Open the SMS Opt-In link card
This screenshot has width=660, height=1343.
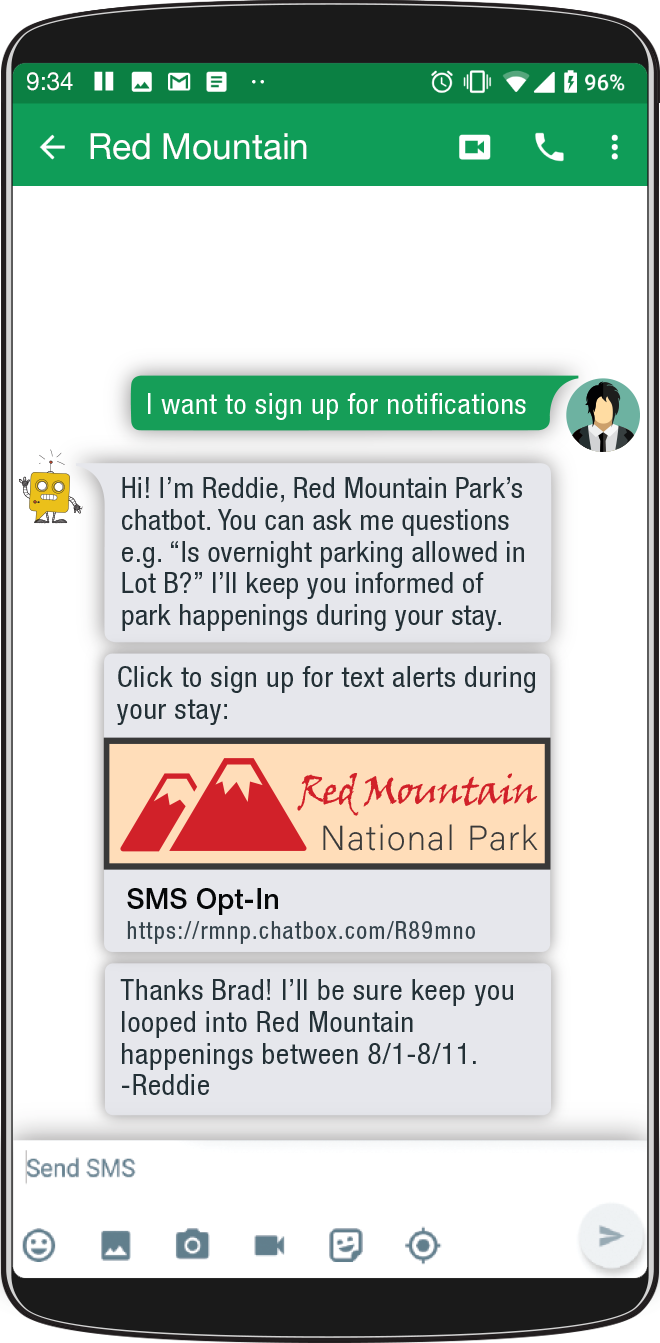click(327, 845)
